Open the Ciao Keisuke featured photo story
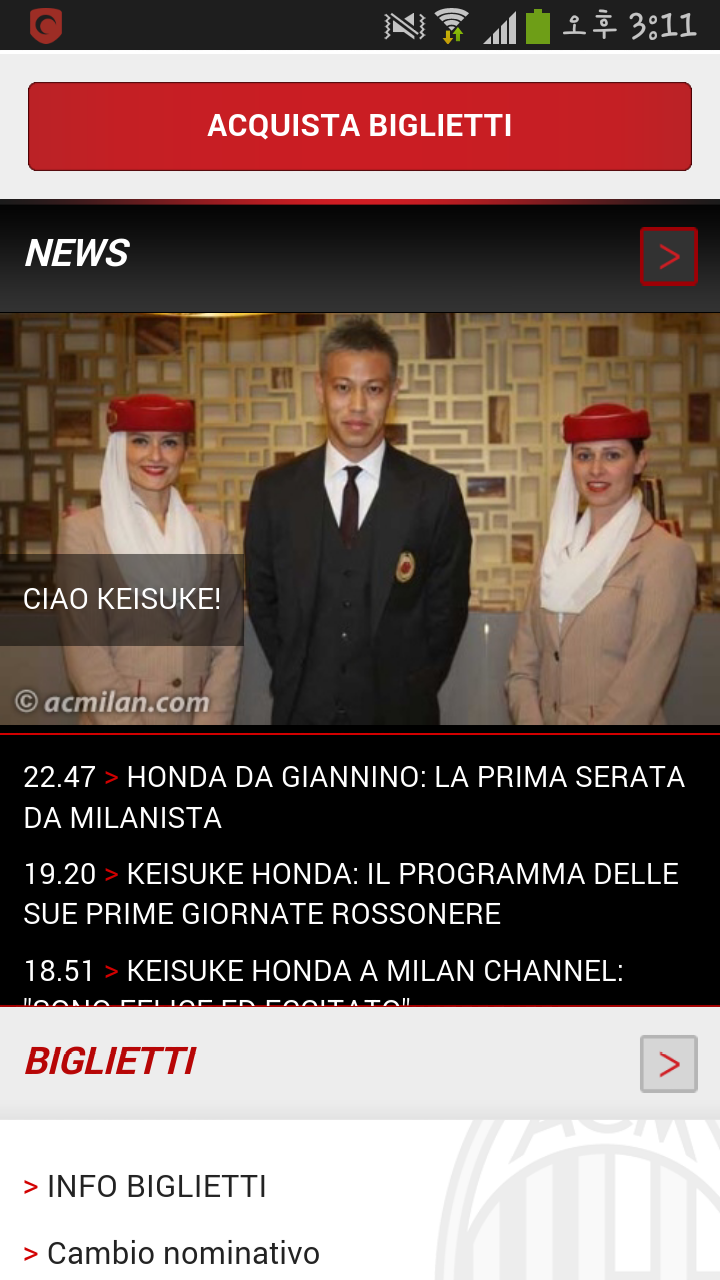Viewport: 720px width, 1280px height. coord(360,518)
